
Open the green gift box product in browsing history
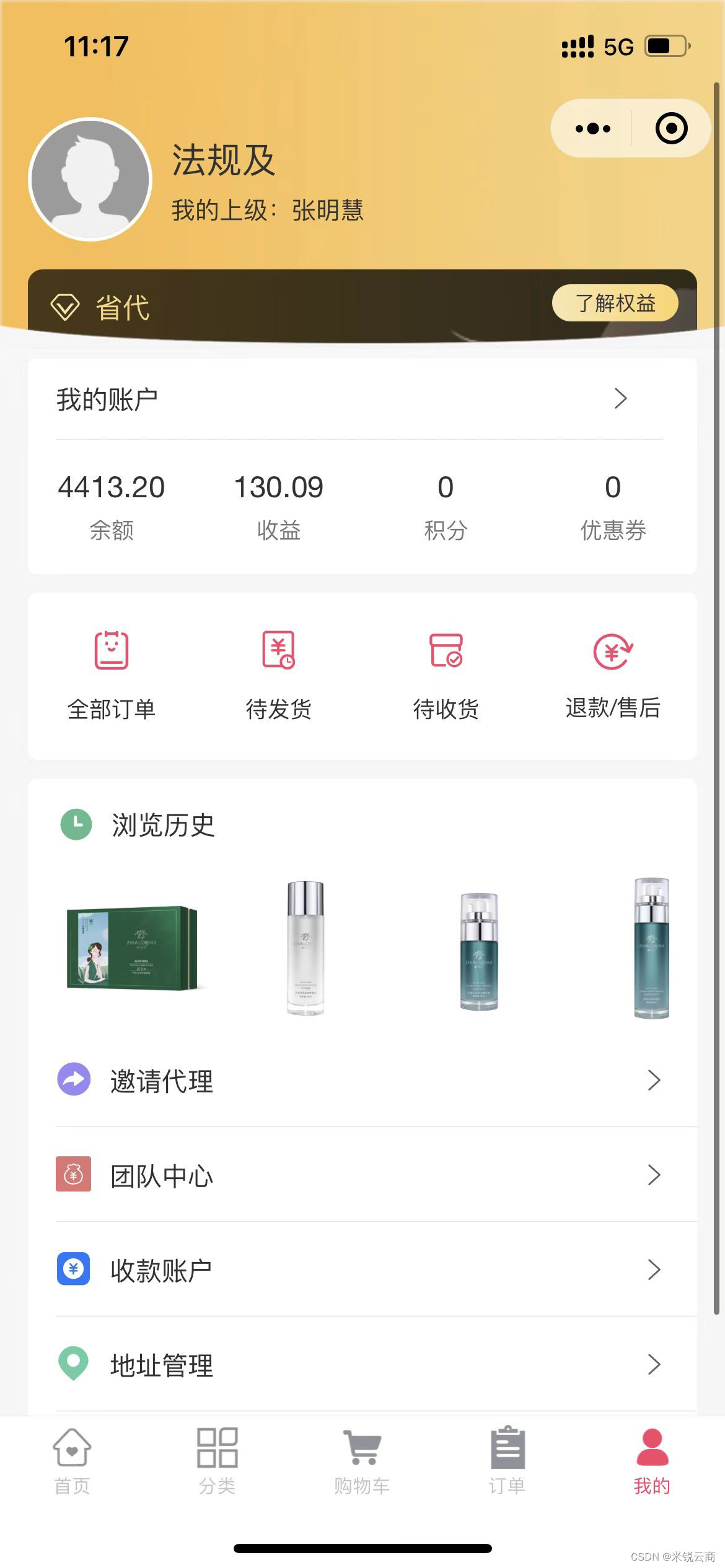coord(131,947)
